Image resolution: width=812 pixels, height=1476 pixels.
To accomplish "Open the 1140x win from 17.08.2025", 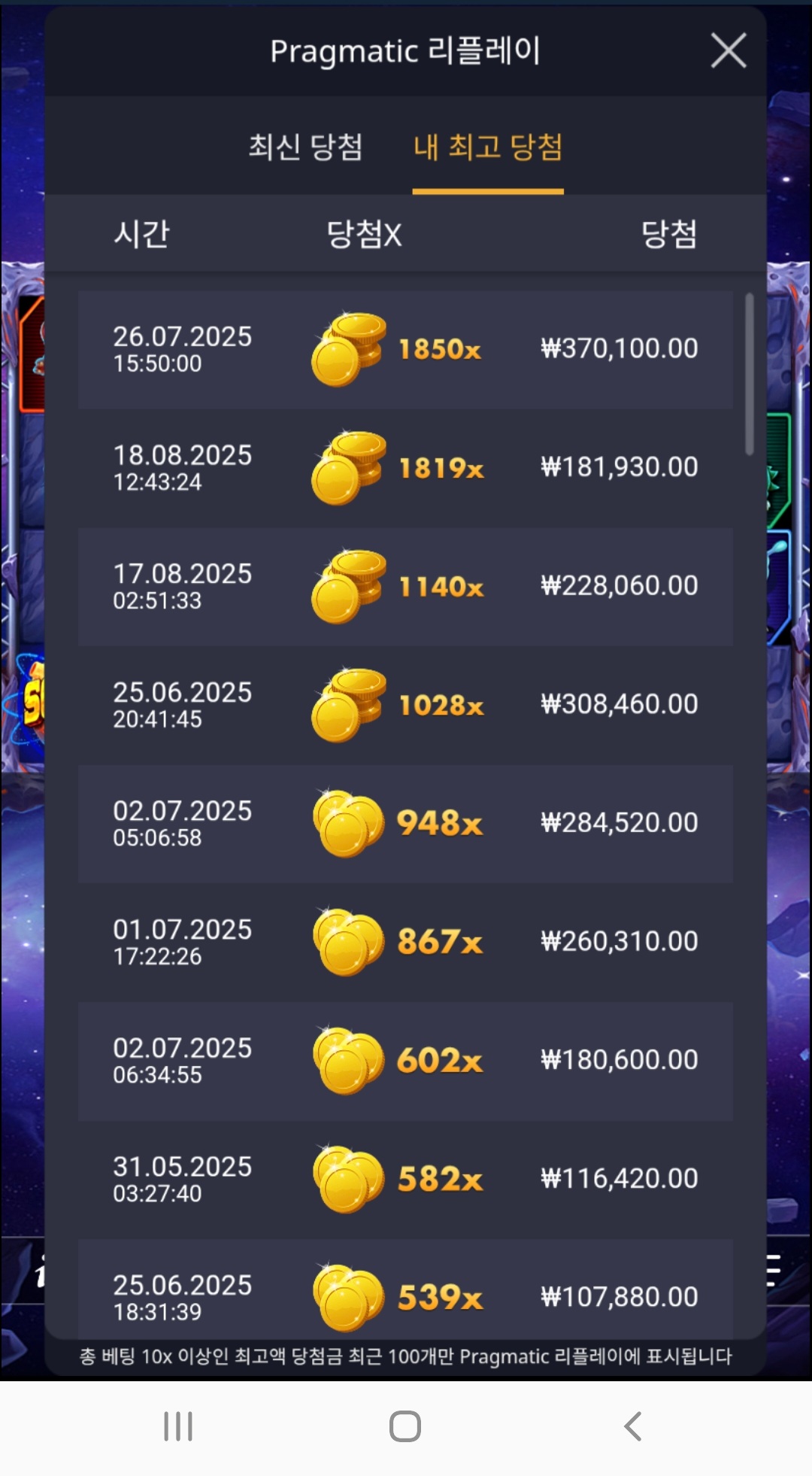I will [x=405, y=587].
